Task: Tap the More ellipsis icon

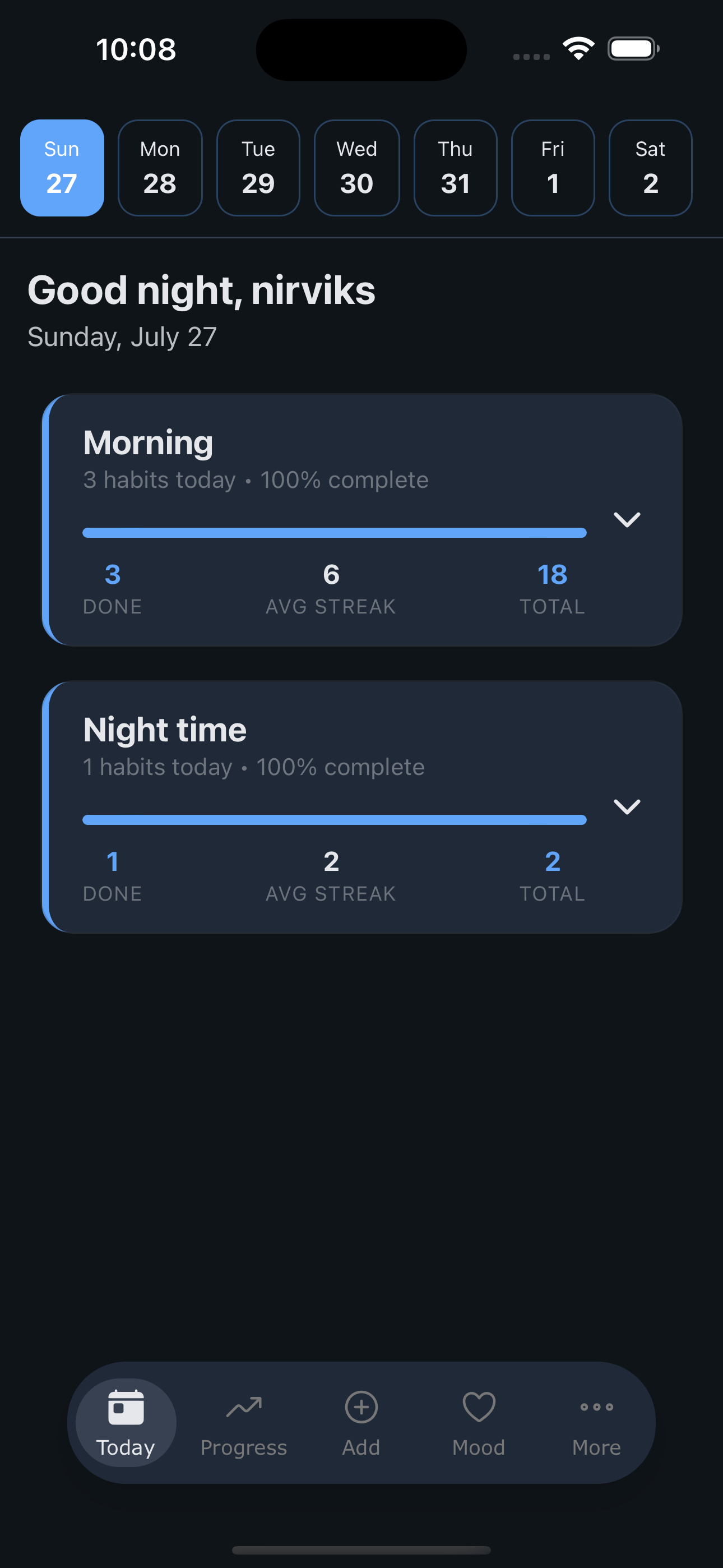Action: pyautogui.click(x=596, y=1407)
